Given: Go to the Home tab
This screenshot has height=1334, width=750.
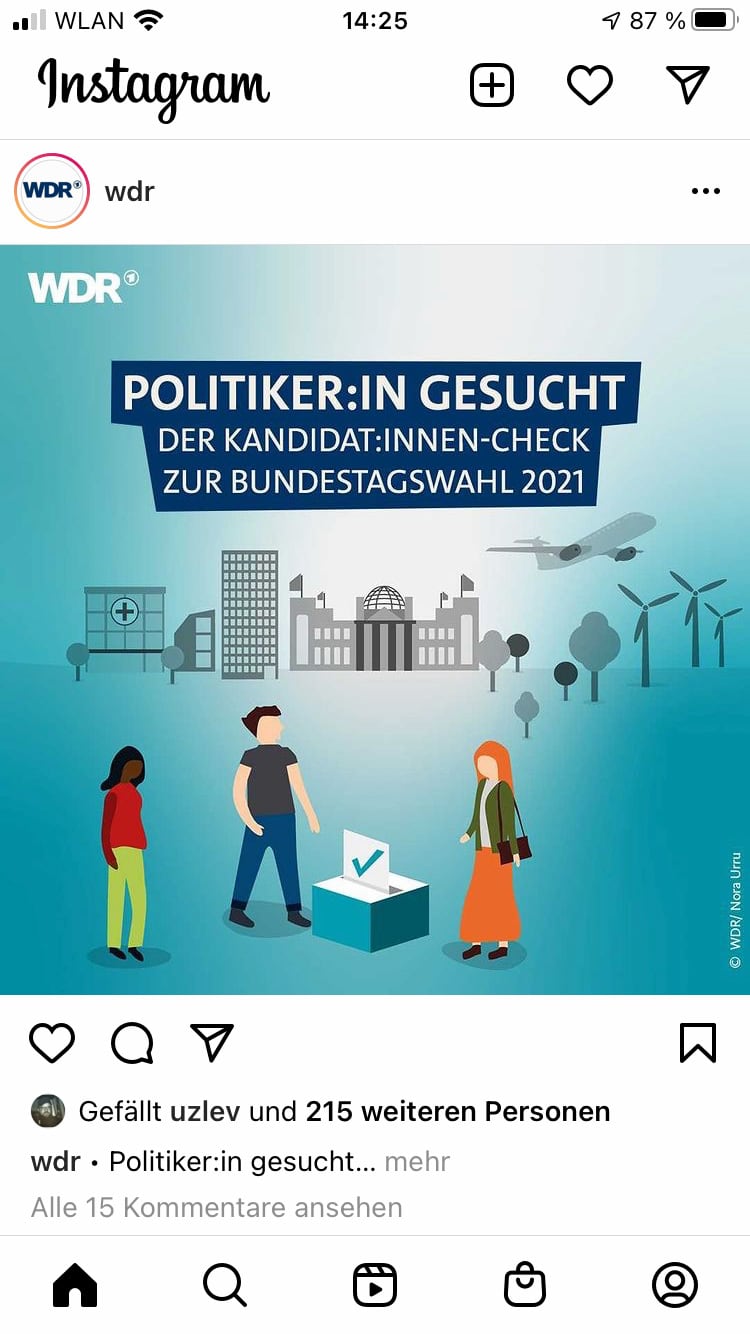Looking at the screenshot, I should pos(75,1285).
